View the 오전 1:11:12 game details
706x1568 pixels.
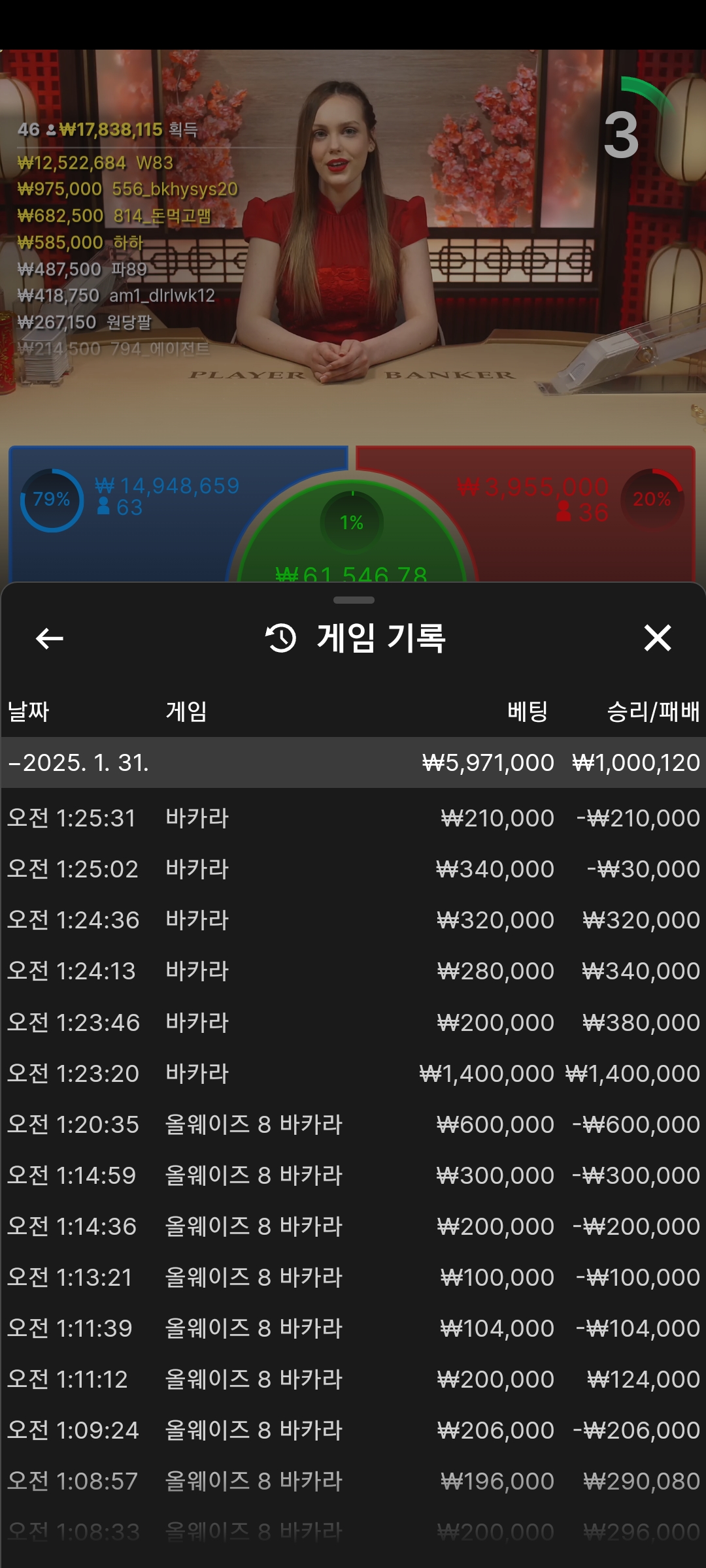click(353, 1379)
